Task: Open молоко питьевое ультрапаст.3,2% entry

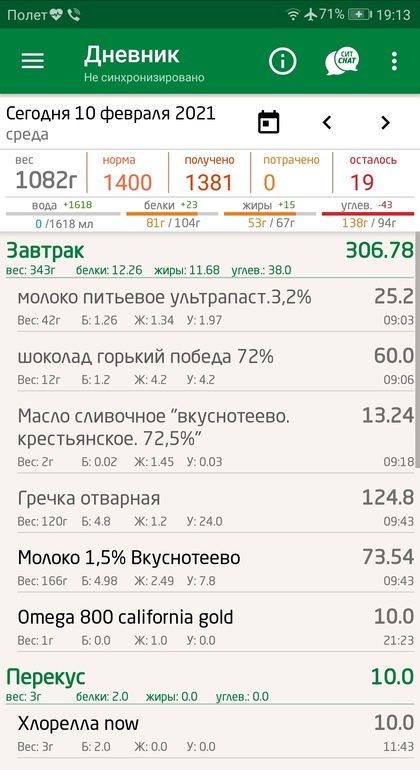Action: pyautogui.click(x=215, y=306)
